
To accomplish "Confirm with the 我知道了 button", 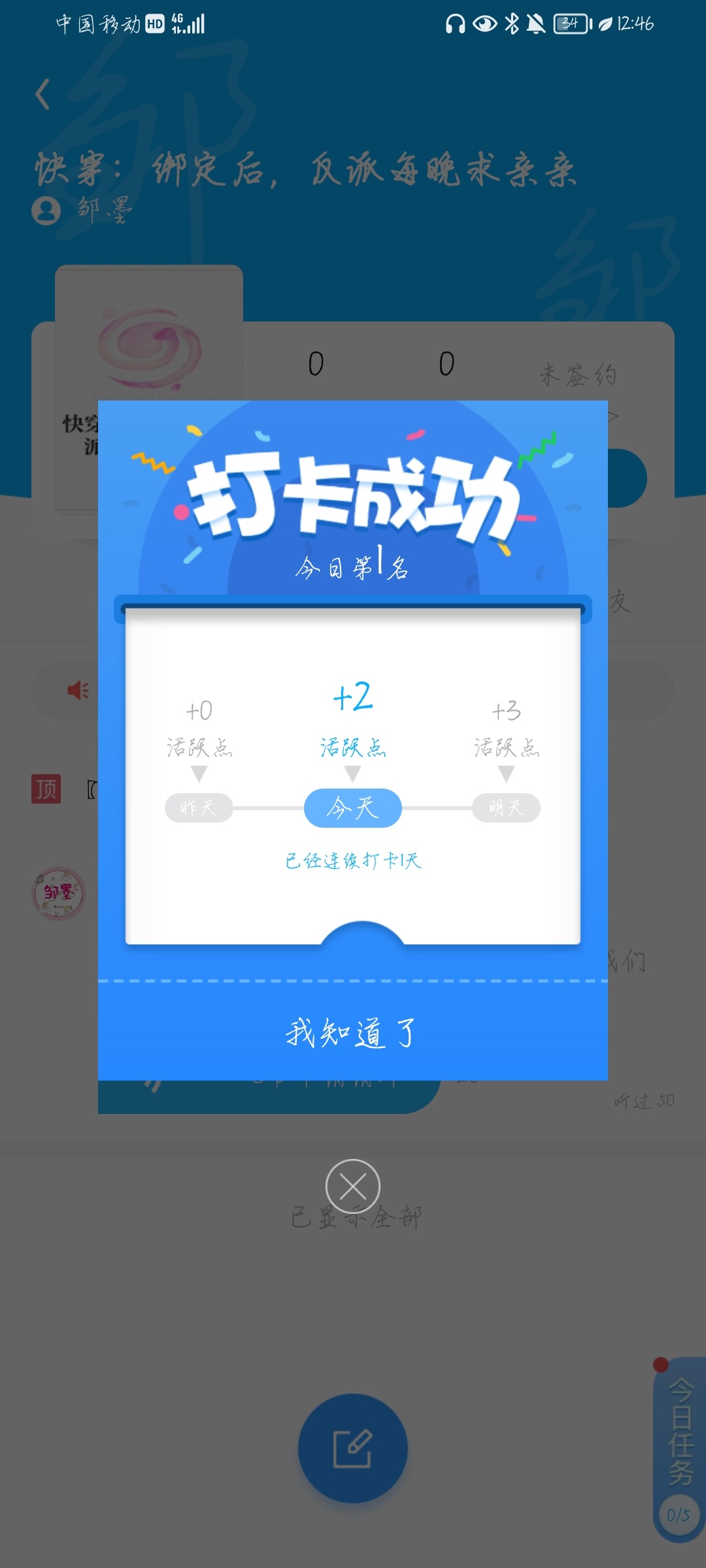I will (x=352, y=1032).
